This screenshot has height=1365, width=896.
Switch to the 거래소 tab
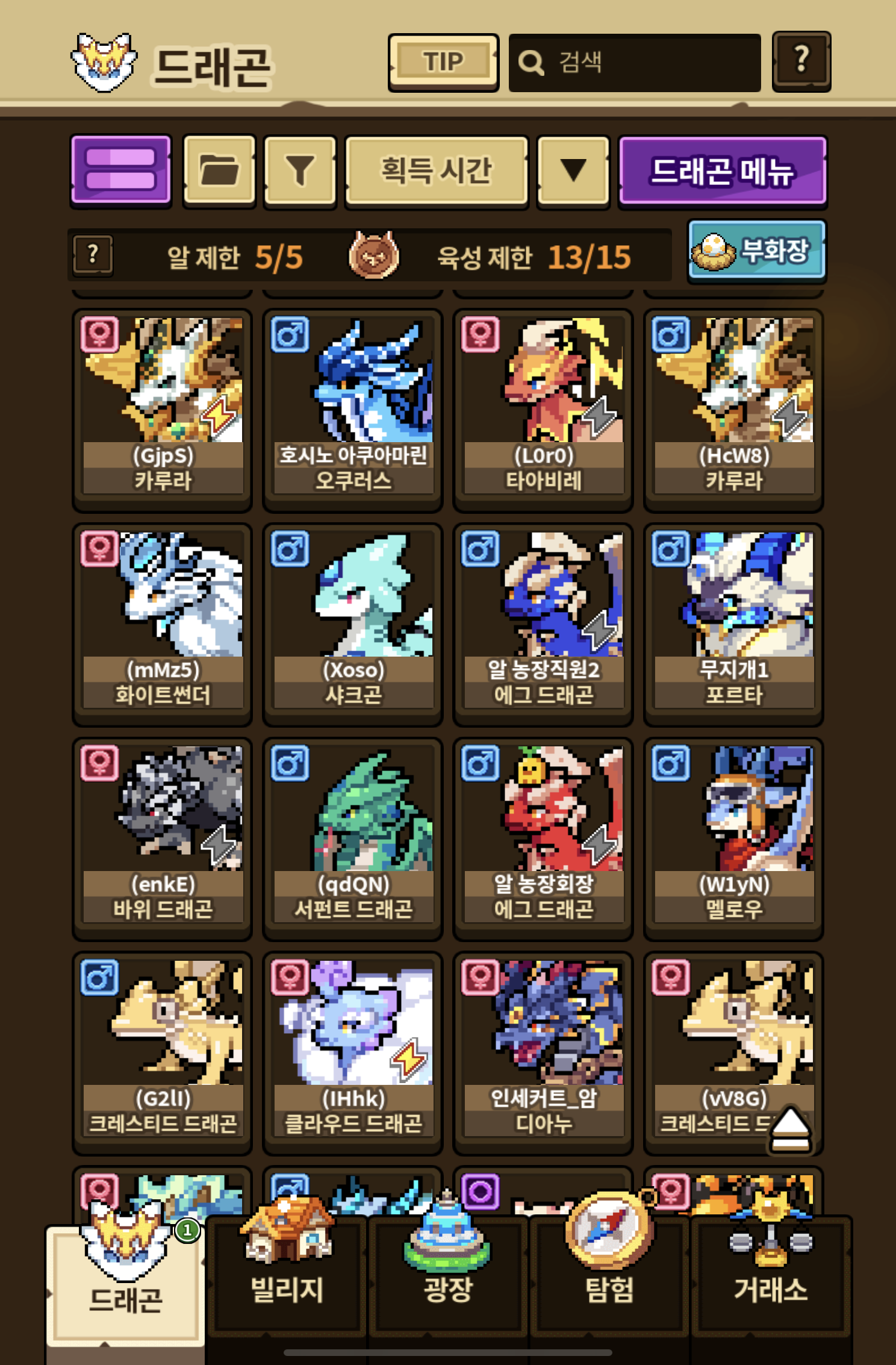coord(770,1277)
